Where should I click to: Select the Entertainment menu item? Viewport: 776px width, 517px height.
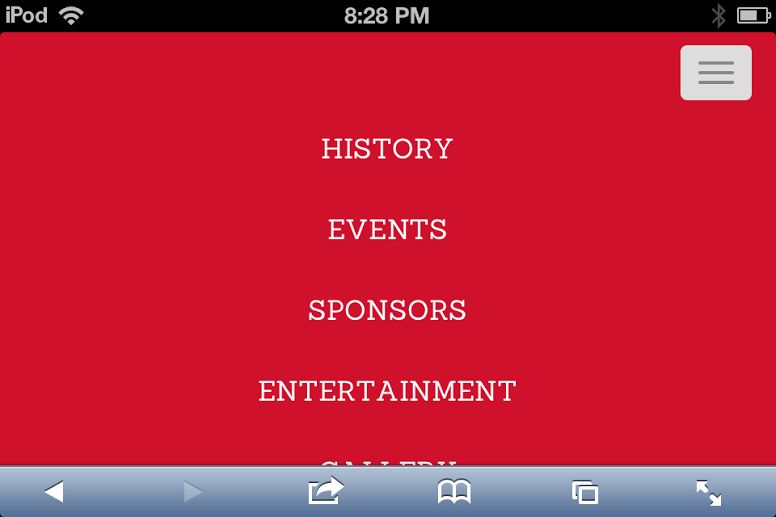387,390
